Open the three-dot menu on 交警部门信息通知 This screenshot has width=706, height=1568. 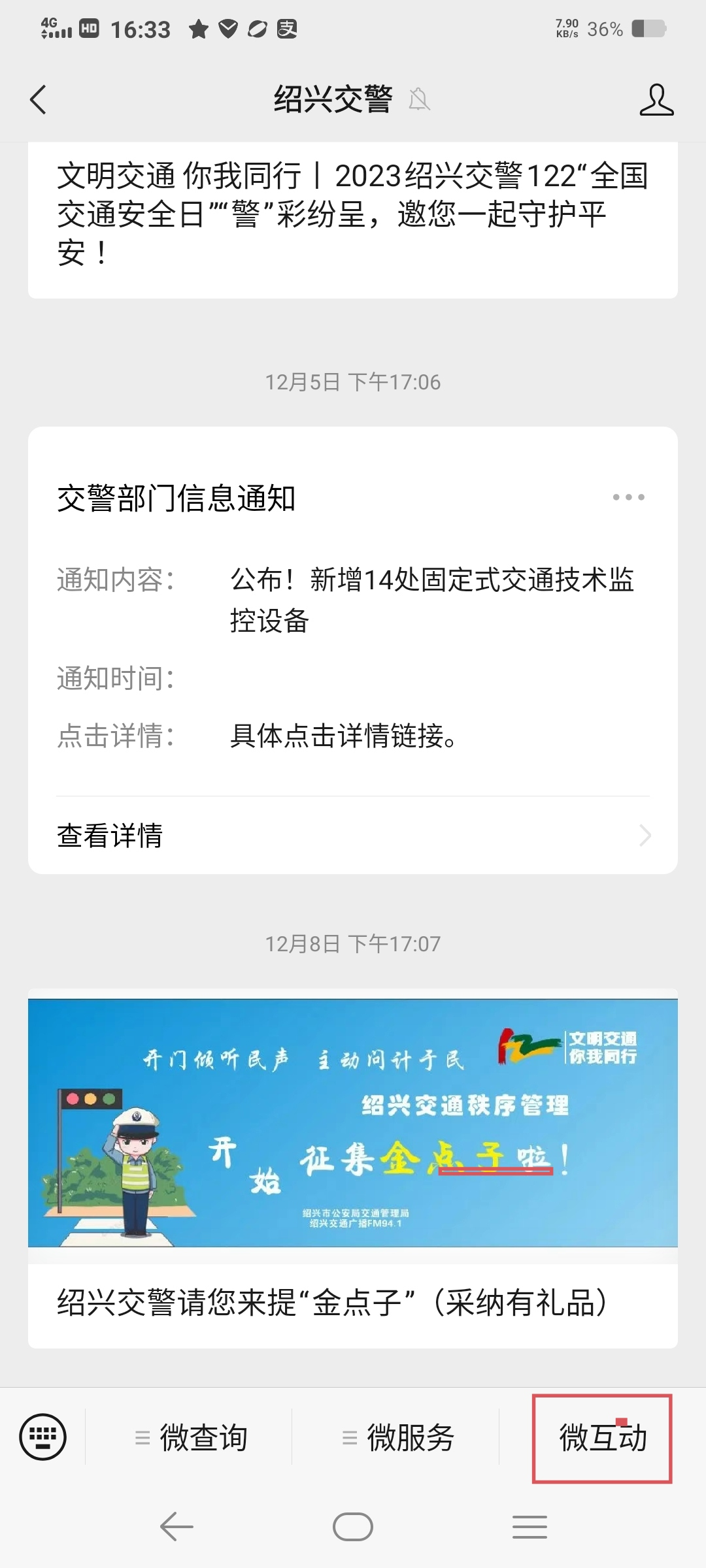628,497
